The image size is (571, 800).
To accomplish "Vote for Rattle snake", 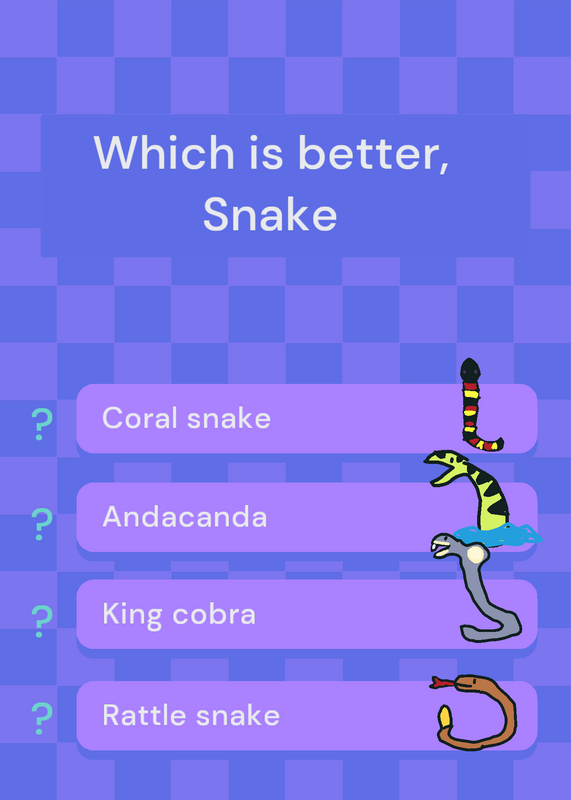I will pos(307,715).
